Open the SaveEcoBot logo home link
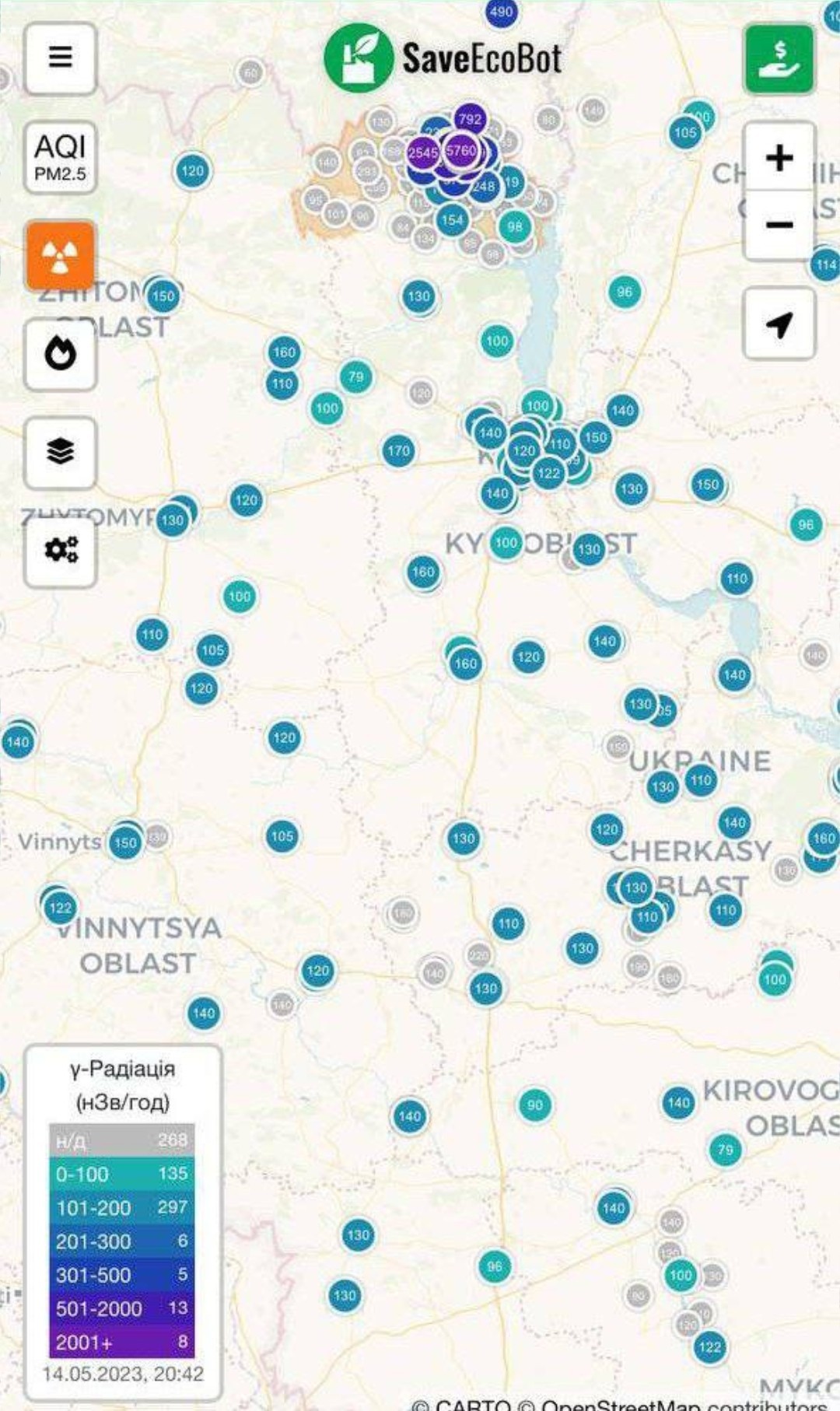Image resolution: width=840 pixels, height=1411 pixels. pos(443,58)
